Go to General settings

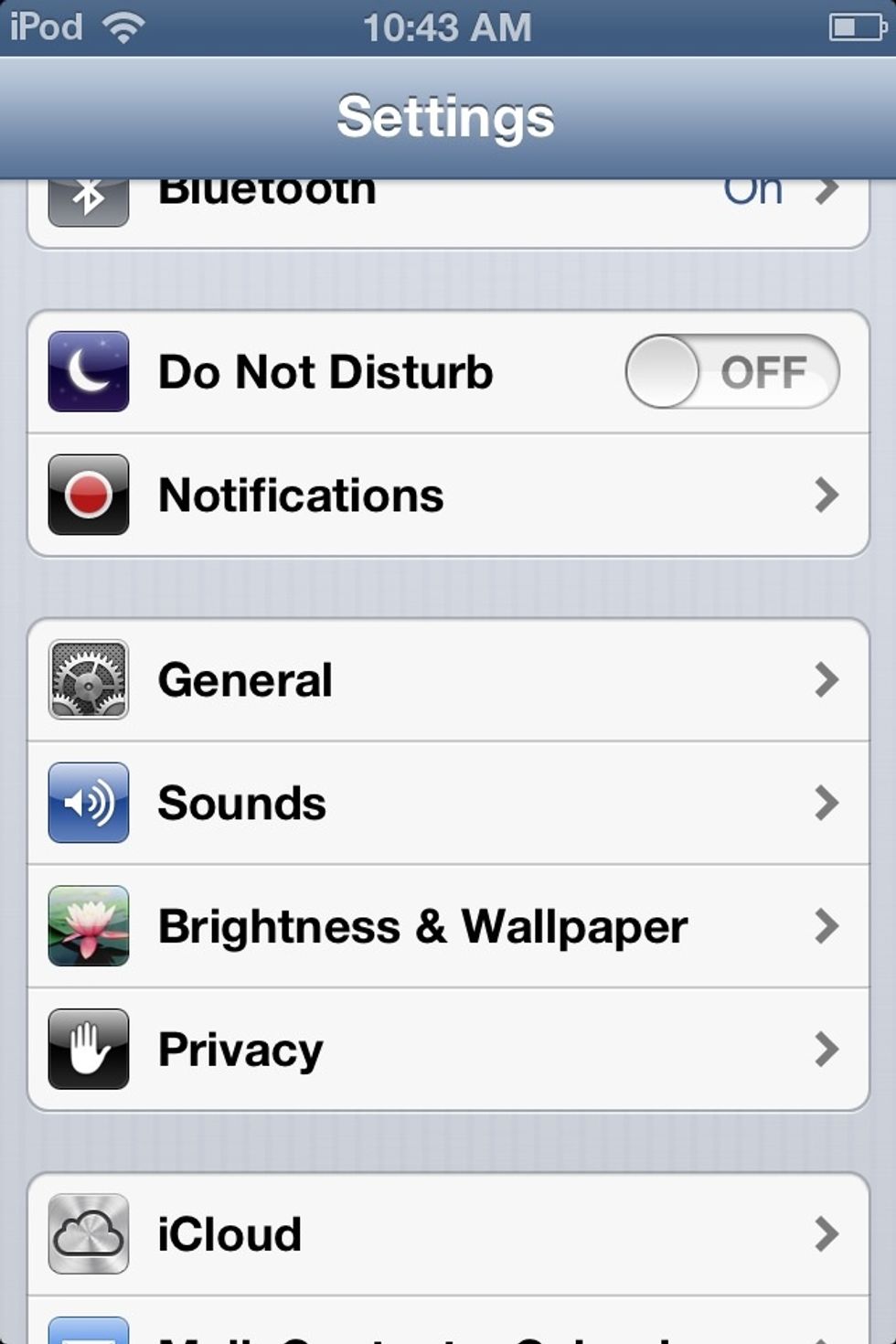click(x=448, y=680)
